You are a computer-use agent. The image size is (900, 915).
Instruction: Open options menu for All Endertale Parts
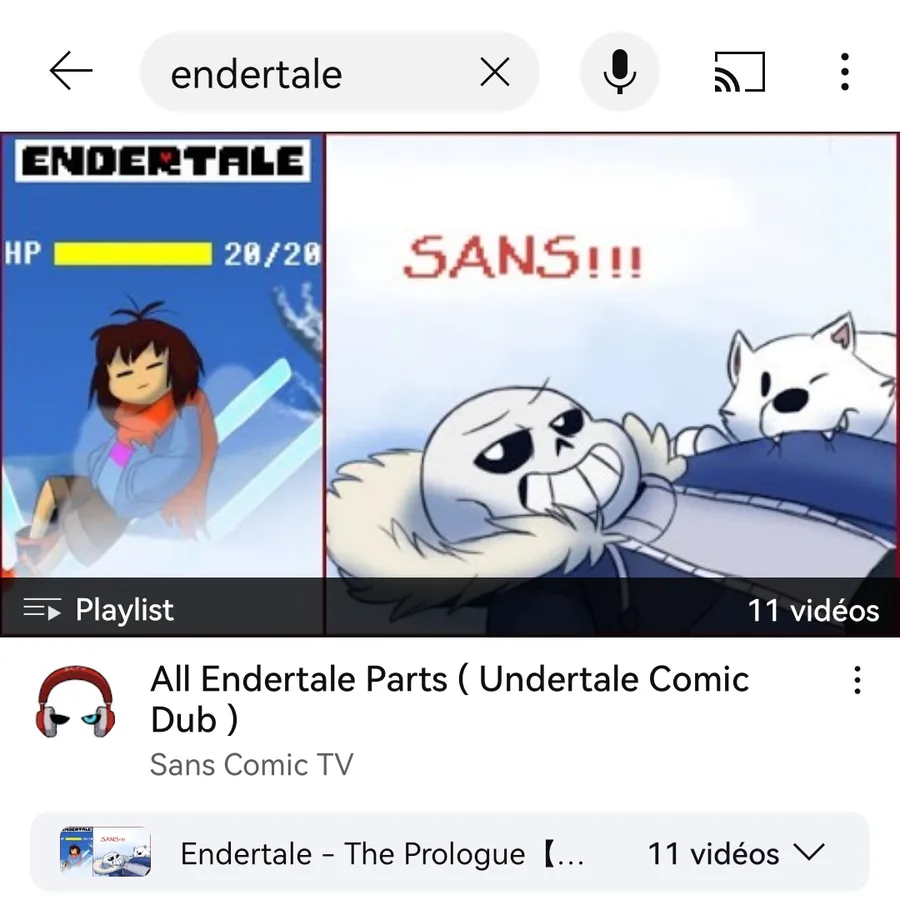tap(857, 682)
